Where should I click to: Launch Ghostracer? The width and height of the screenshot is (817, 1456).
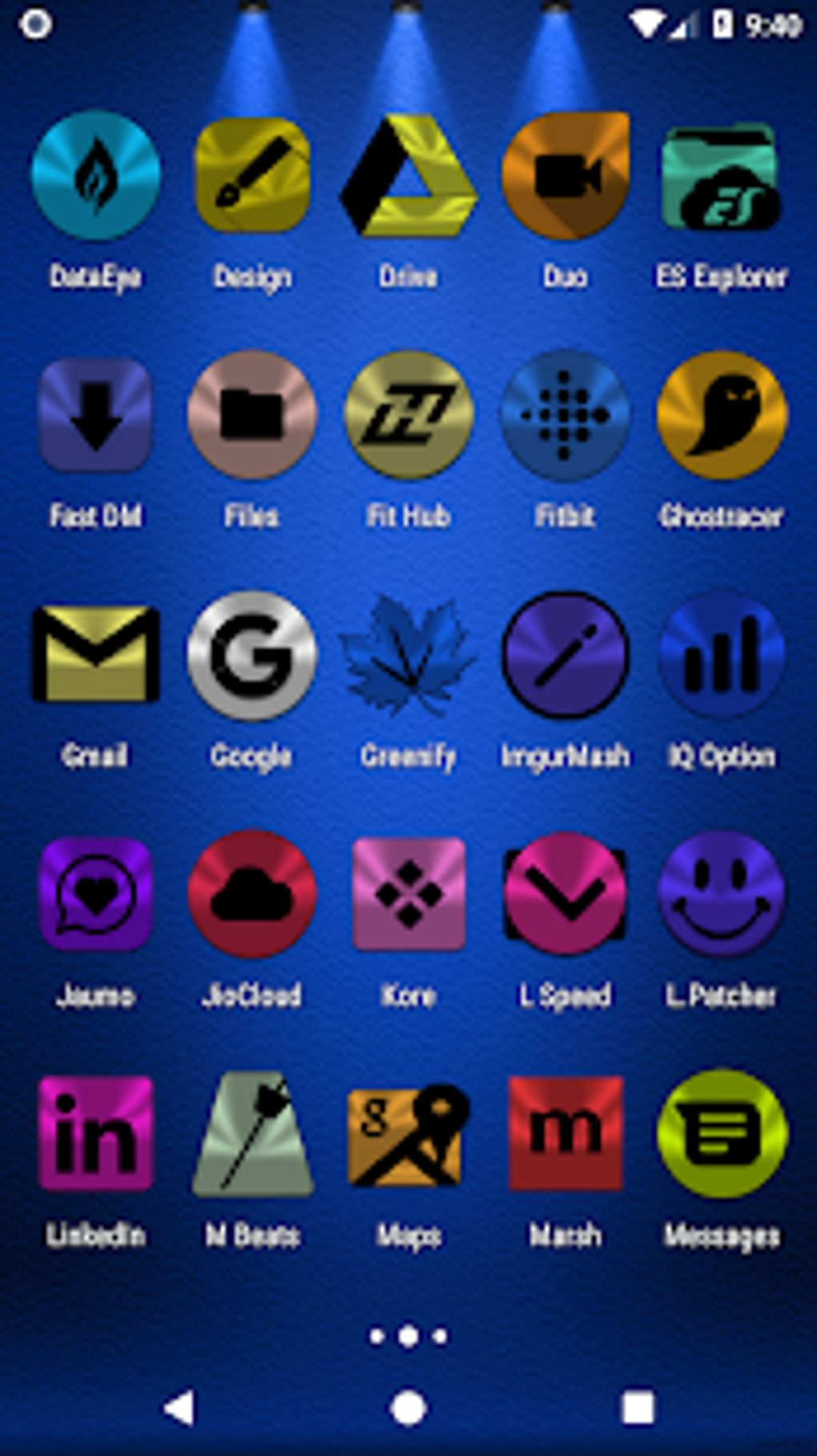pyautogui.click(x=721, y=415)
